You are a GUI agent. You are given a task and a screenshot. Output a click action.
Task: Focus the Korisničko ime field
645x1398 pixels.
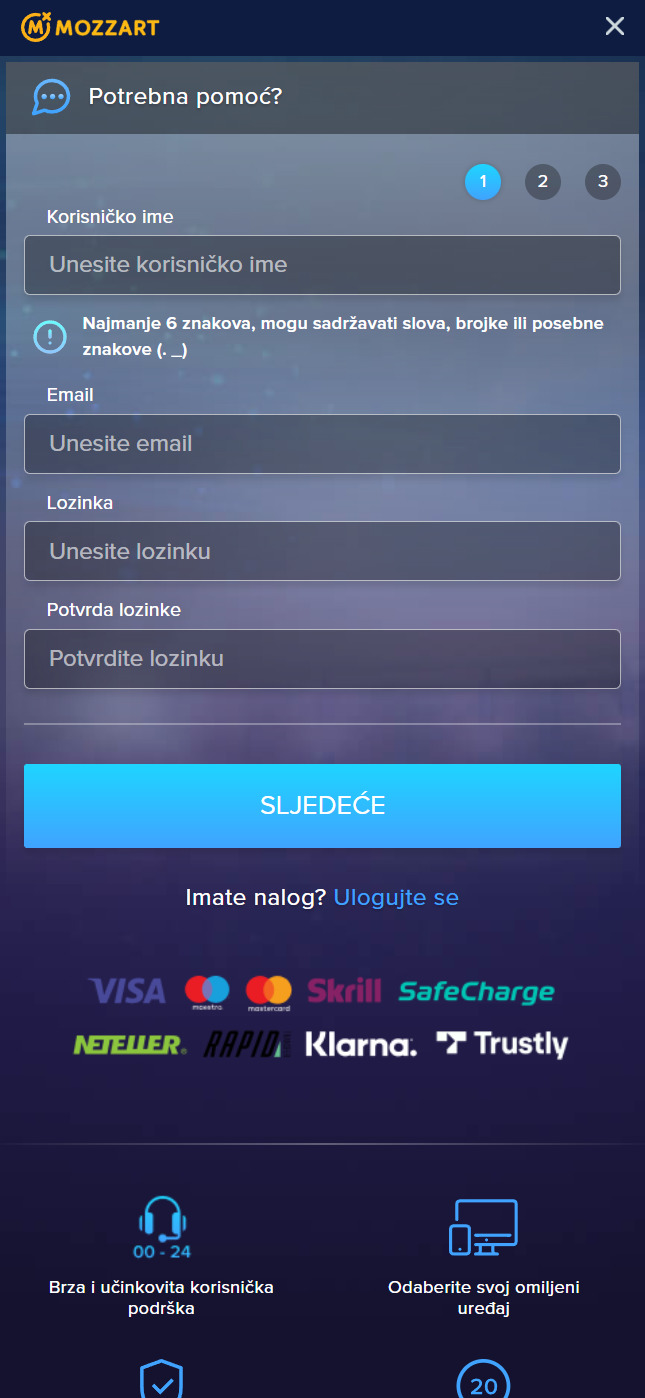pos(322,265)
